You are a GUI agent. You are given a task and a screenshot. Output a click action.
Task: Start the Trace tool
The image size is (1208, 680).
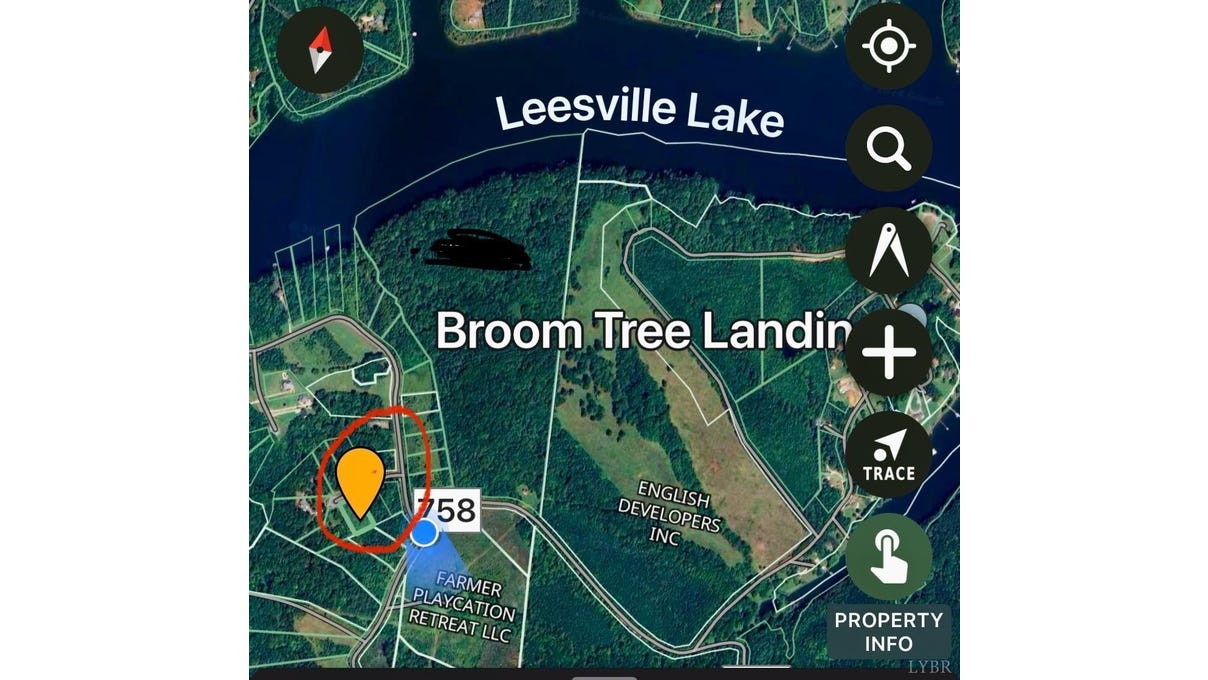(x=888, y=455)
